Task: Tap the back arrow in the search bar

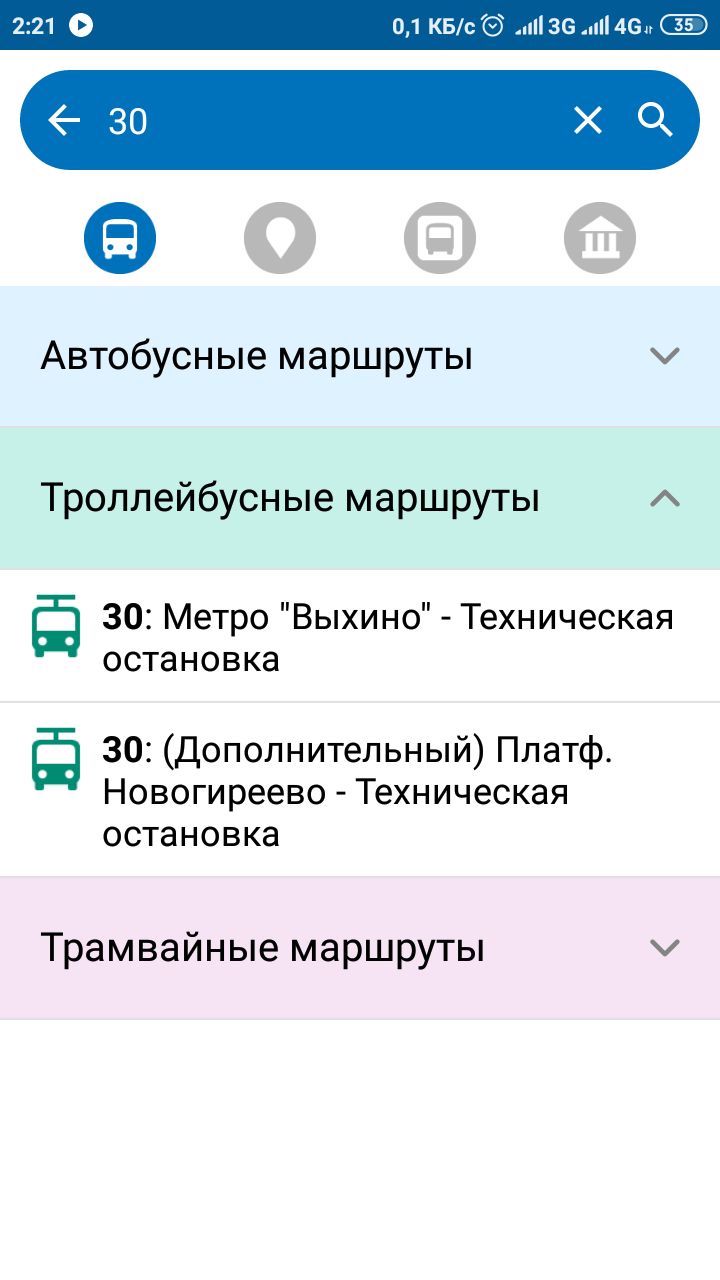Action: (64, 121)
